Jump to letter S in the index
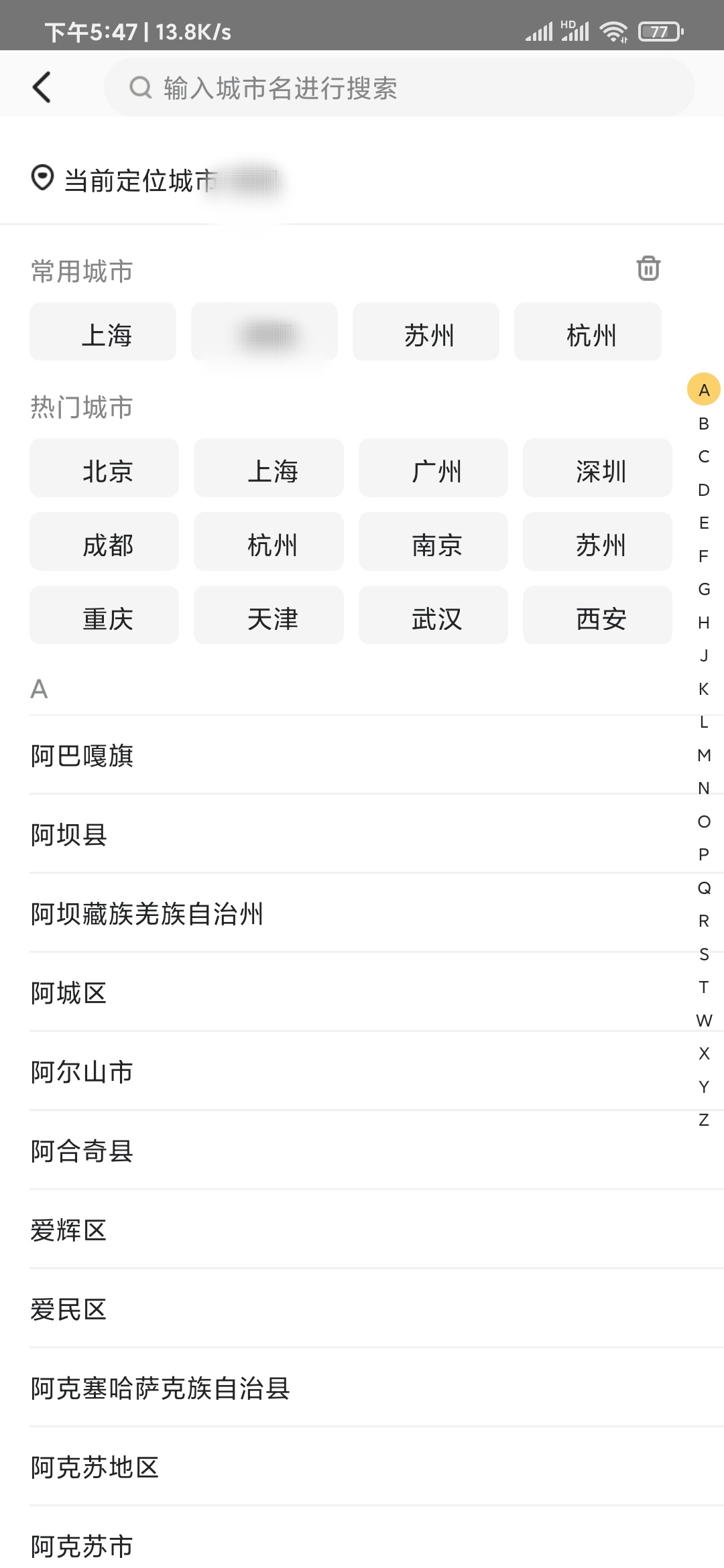The width and height of the screenshot is (724, 1568). pyautogui.click(x=703, y=954)
